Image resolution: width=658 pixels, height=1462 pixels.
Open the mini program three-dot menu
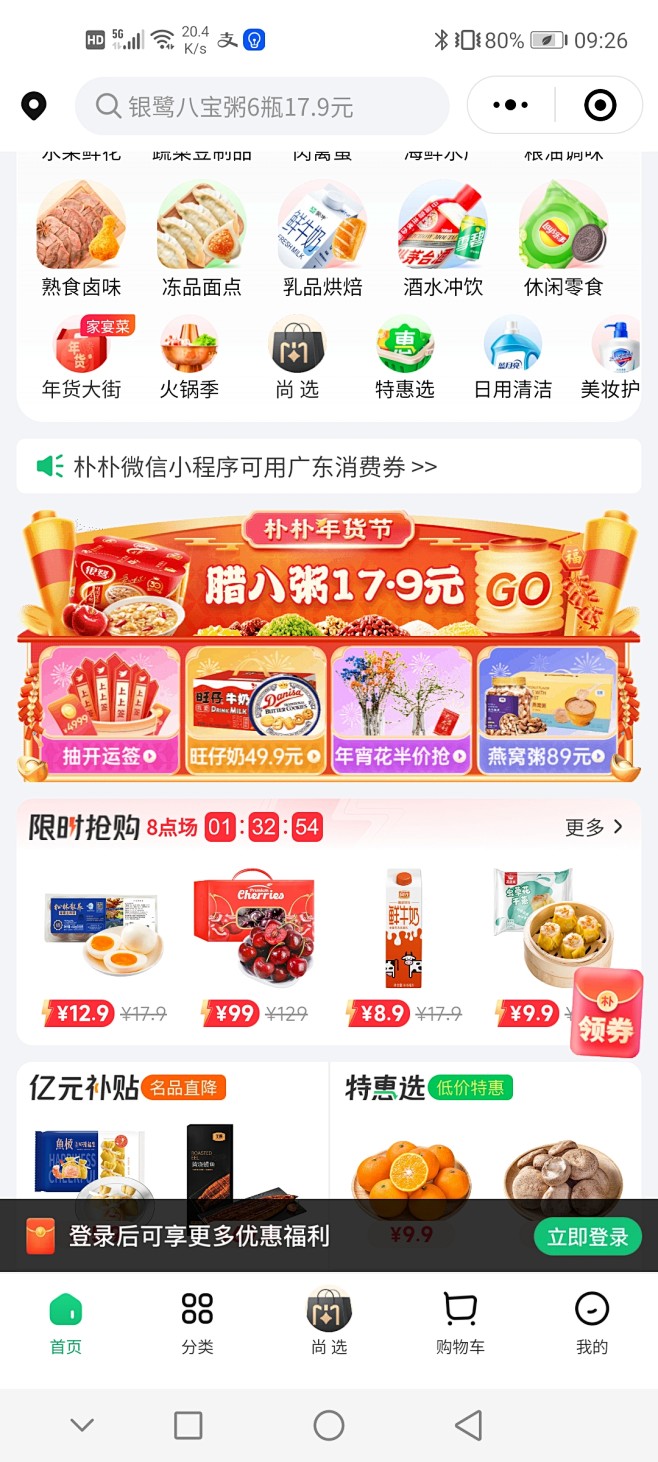511,105
